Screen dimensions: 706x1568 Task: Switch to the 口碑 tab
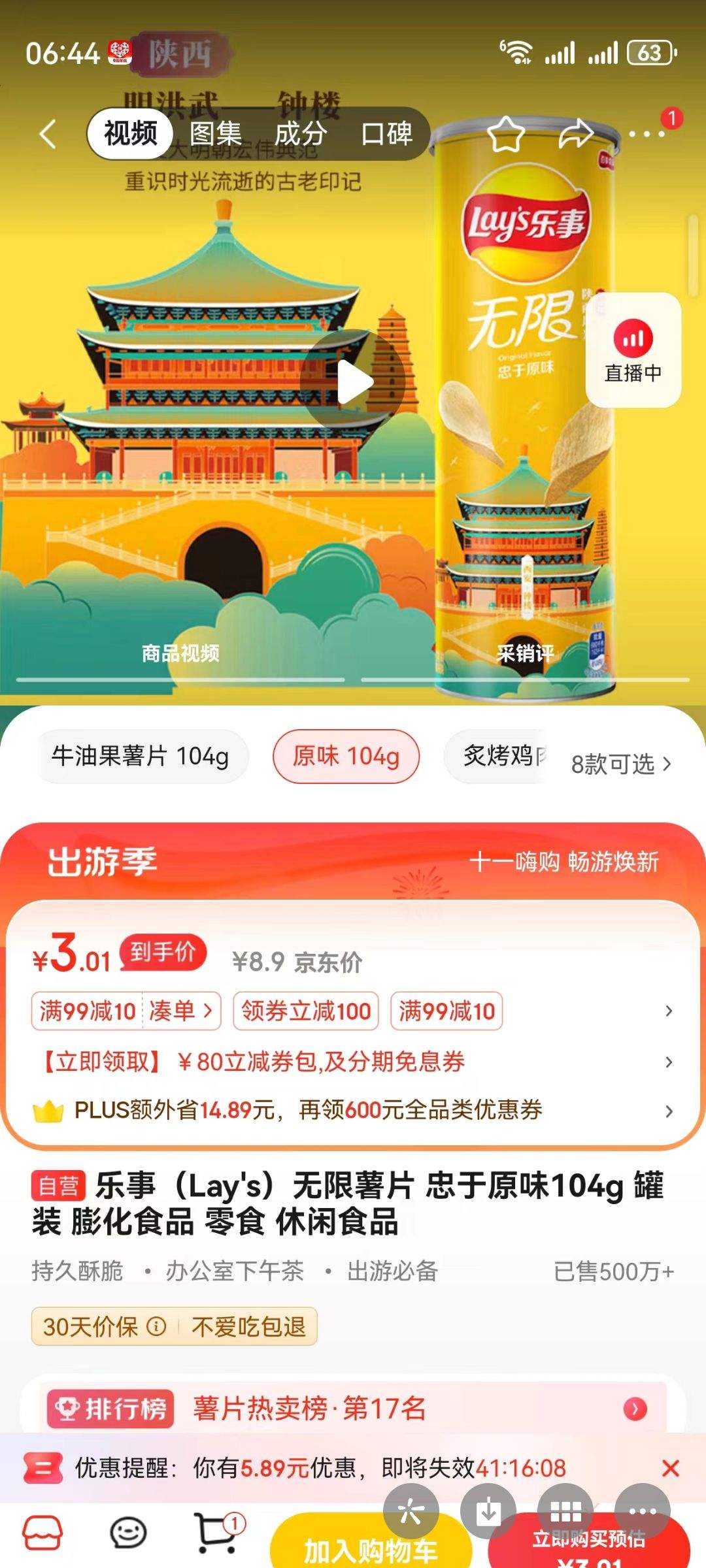(x=384, y=133)
